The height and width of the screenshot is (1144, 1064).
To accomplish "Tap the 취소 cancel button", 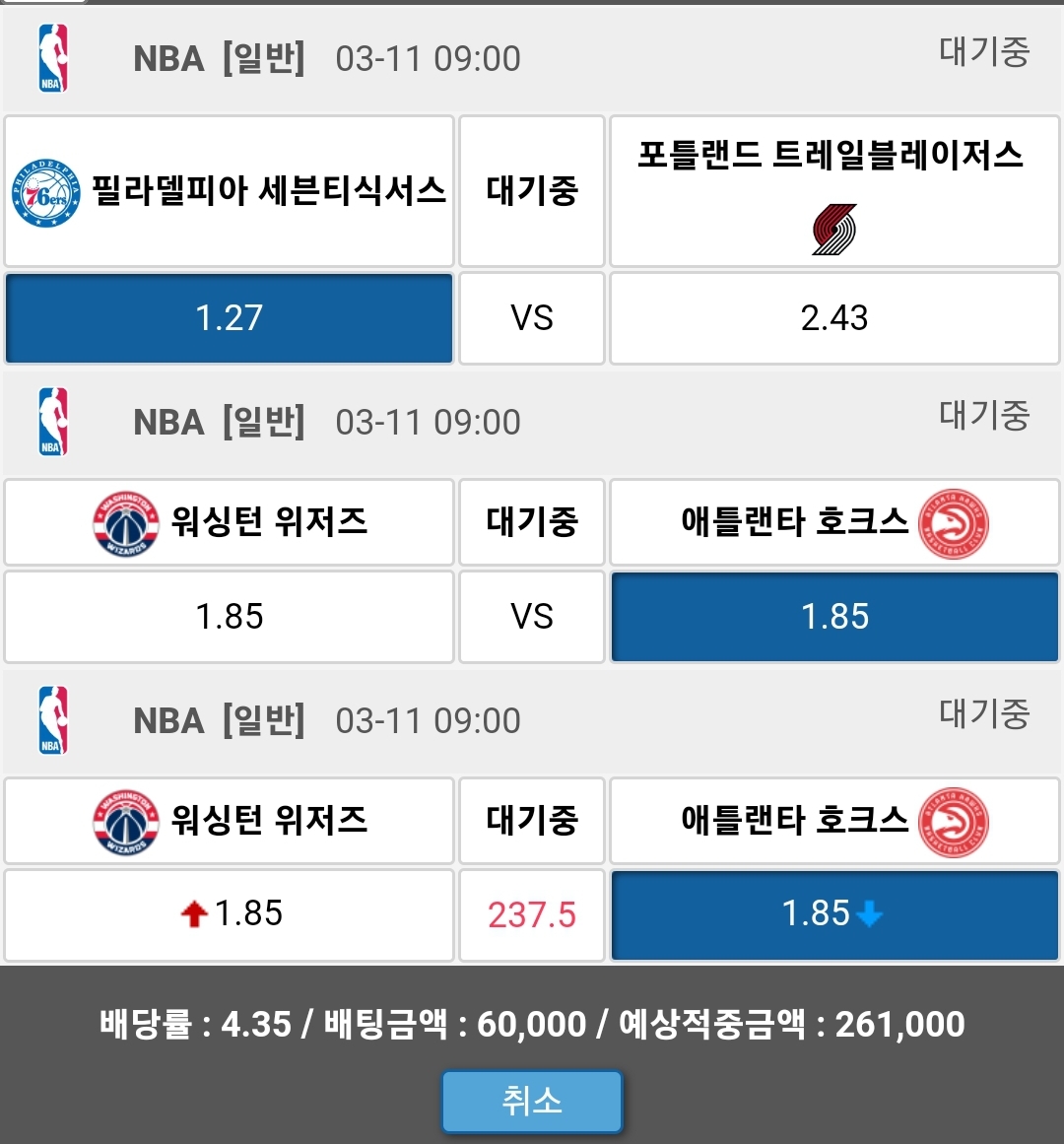I will [x=532, y=1101].
